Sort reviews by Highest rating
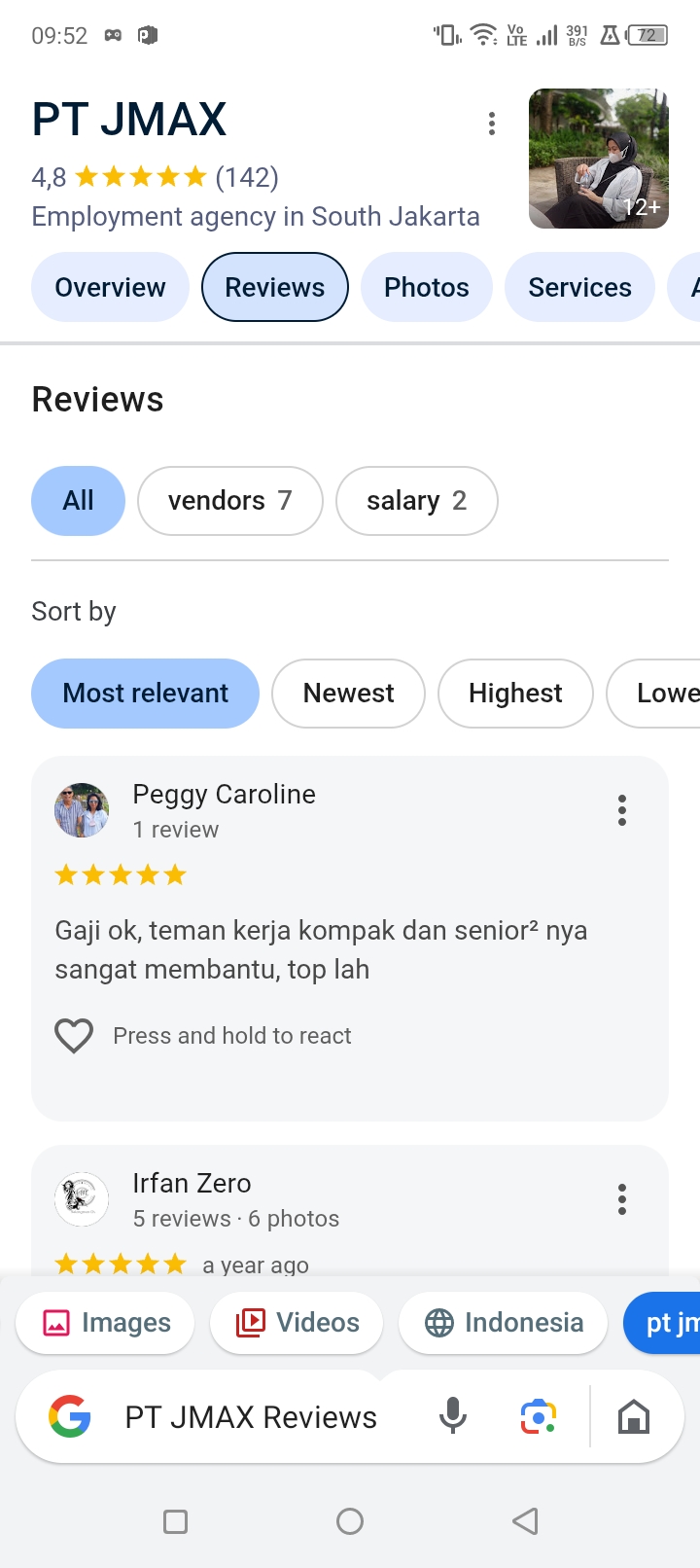The width and height of the screenshot is (700, 1568). coord(515,694)
